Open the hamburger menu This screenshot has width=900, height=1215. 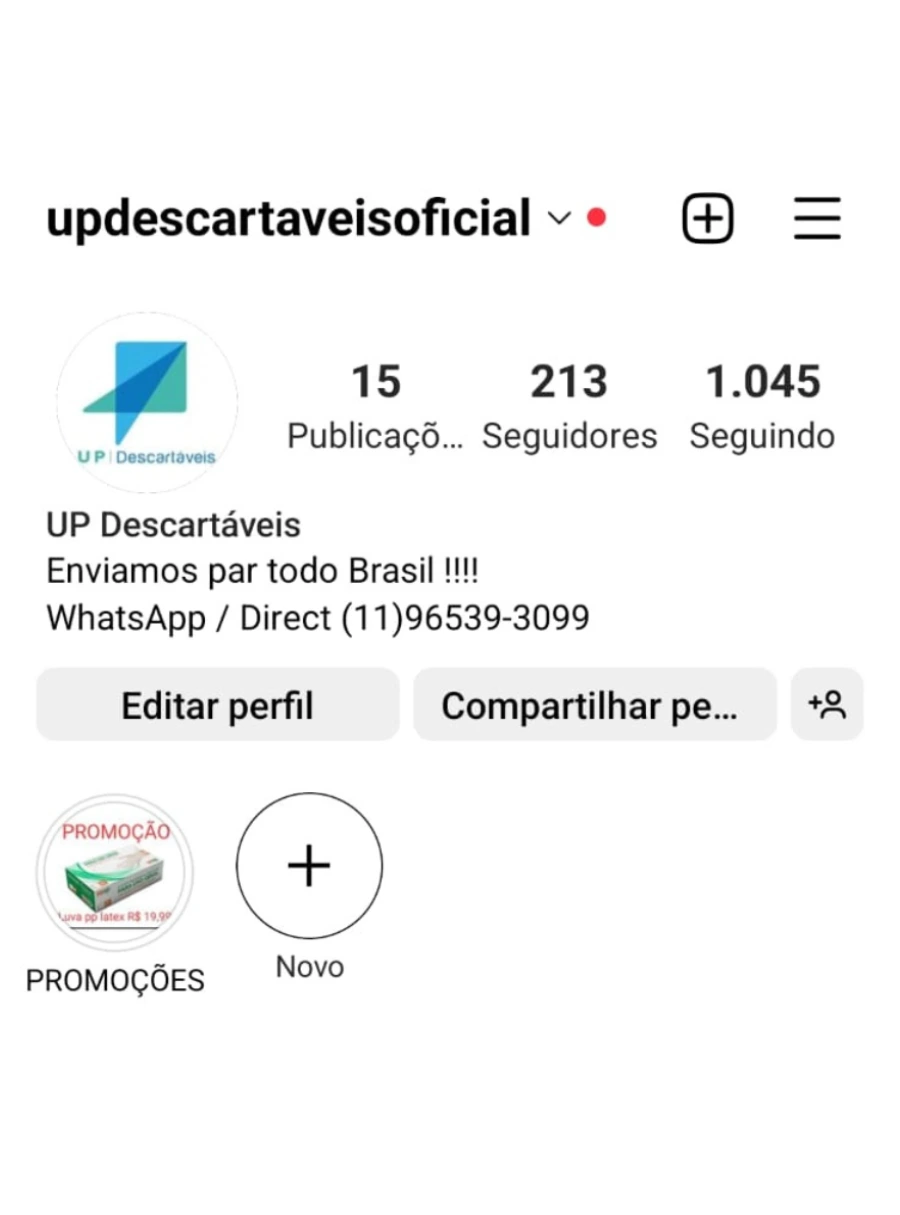817,219
